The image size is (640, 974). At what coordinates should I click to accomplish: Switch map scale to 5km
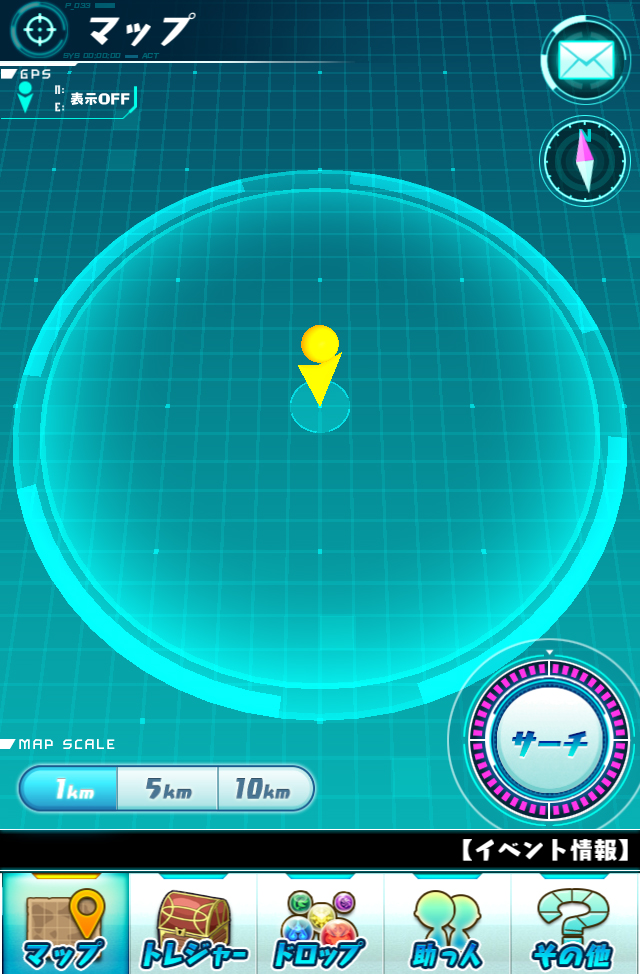coord(168,789)
